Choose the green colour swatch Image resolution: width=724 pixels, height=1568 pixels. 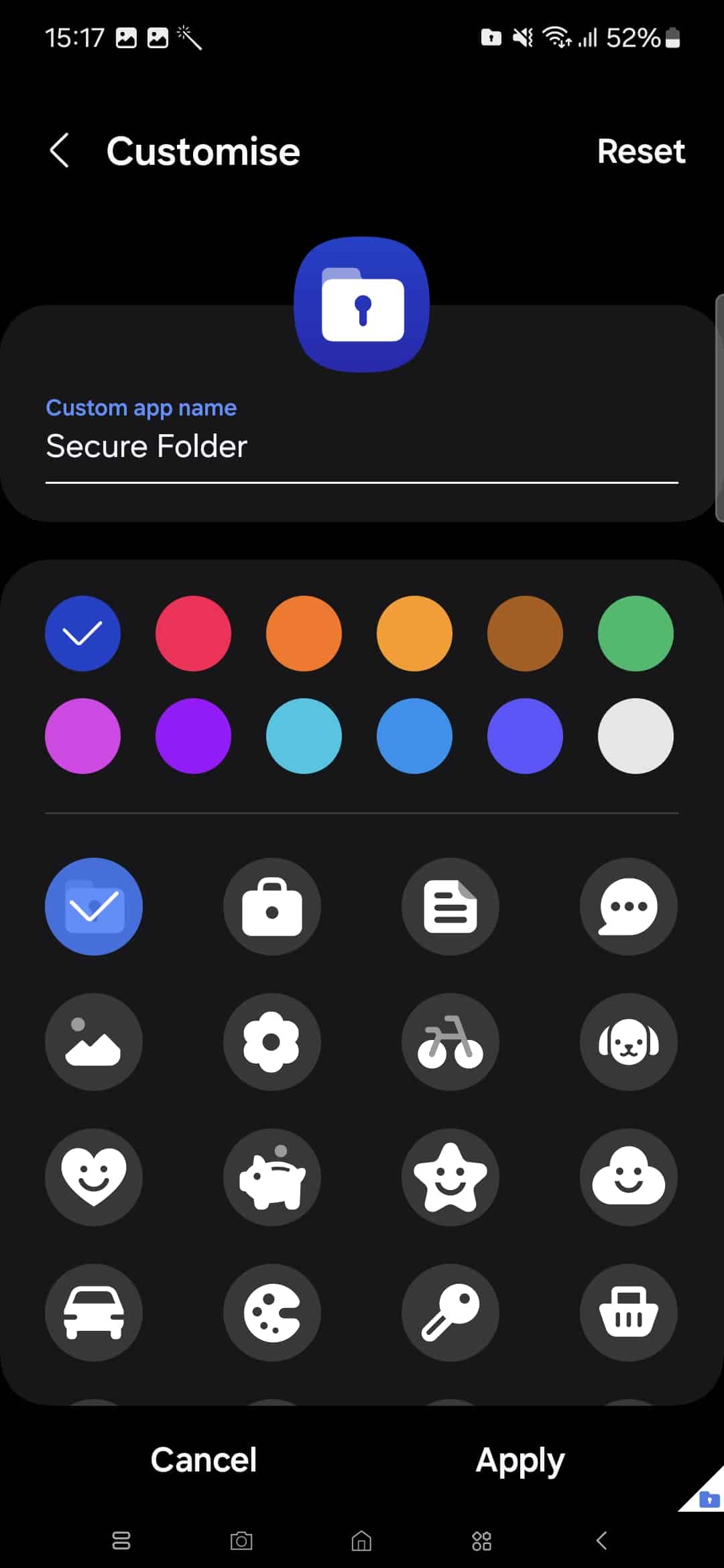coord(636,633)
